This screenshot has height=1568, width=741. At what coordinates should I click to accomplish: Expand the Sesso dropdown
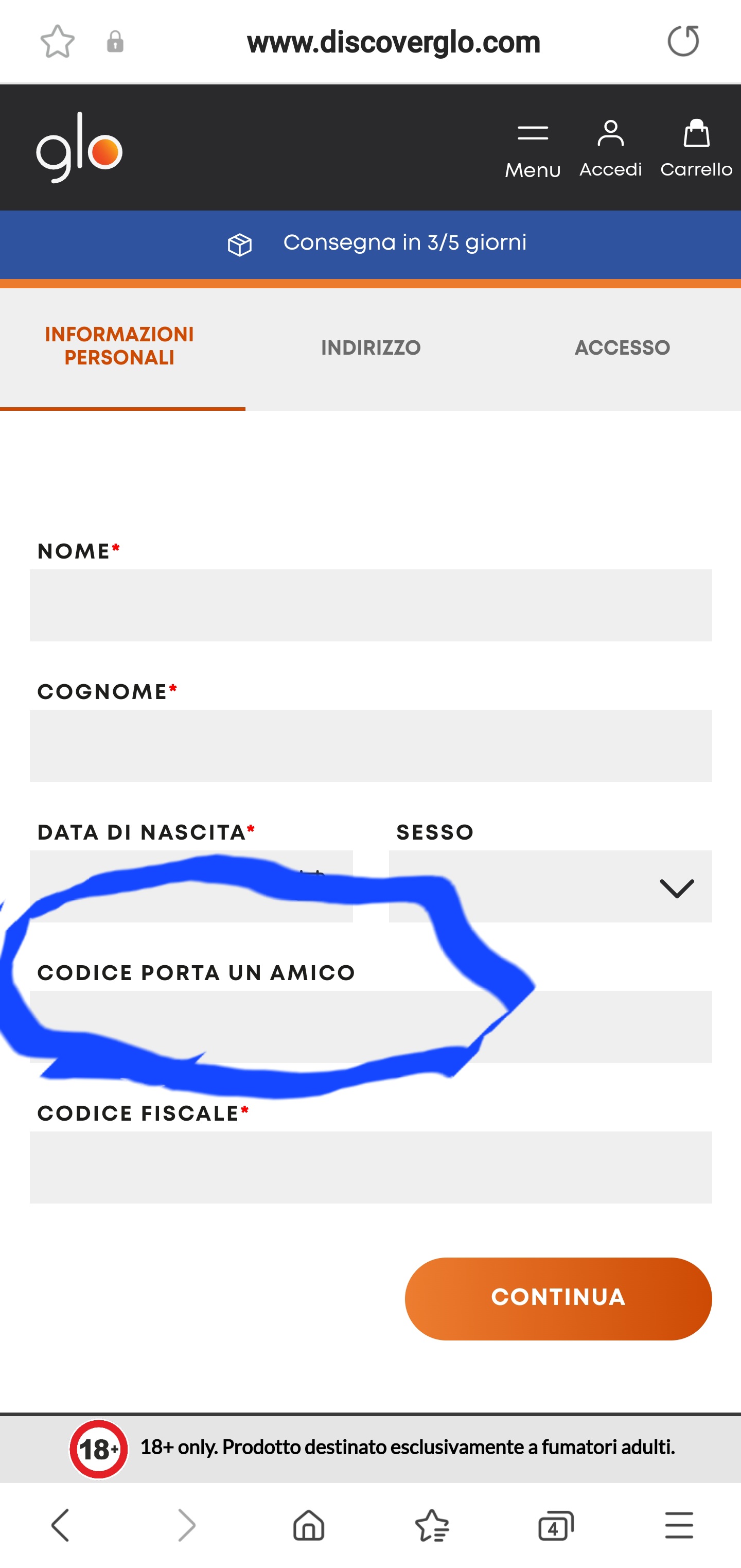[550, 886]
